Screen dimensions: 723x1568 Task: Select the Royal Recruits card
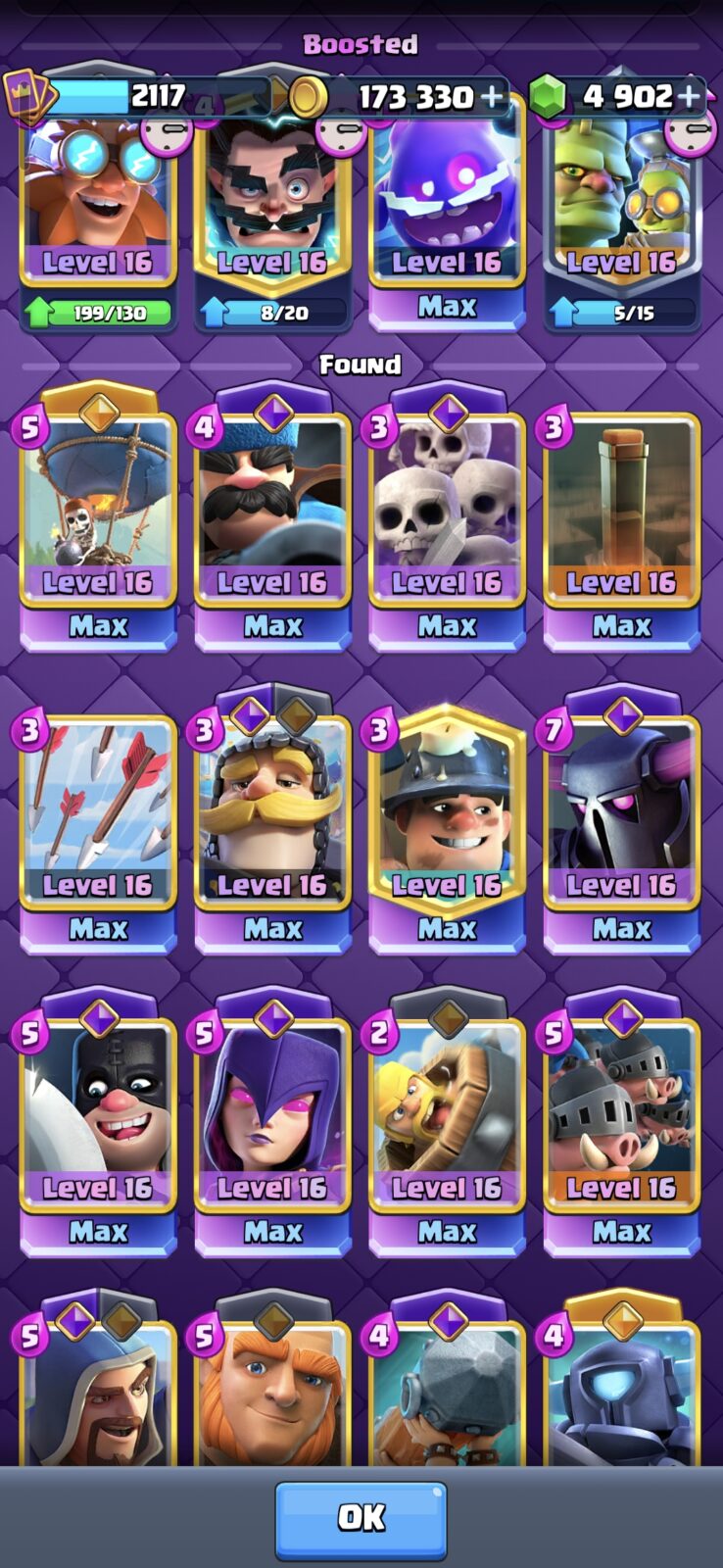pos(272,821)
